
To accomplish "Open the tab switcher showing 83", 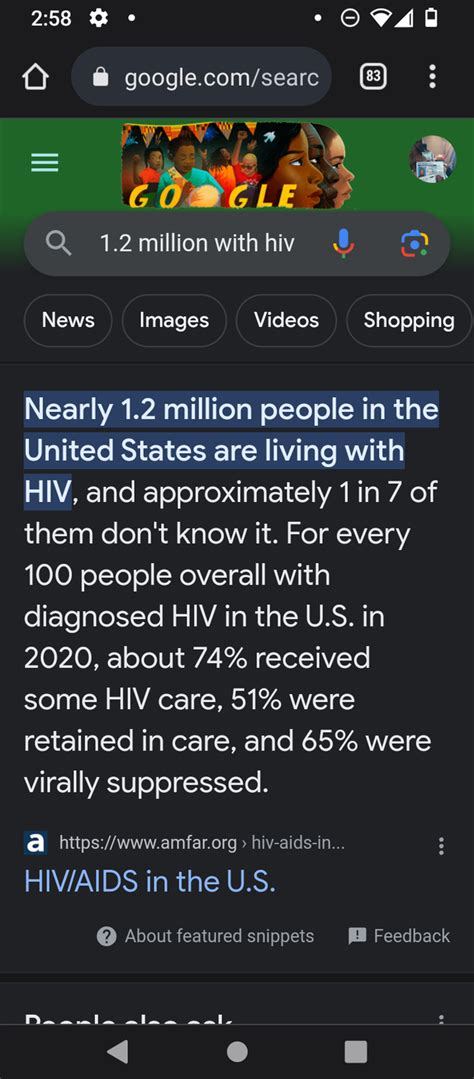I will [x=373, y=76].
